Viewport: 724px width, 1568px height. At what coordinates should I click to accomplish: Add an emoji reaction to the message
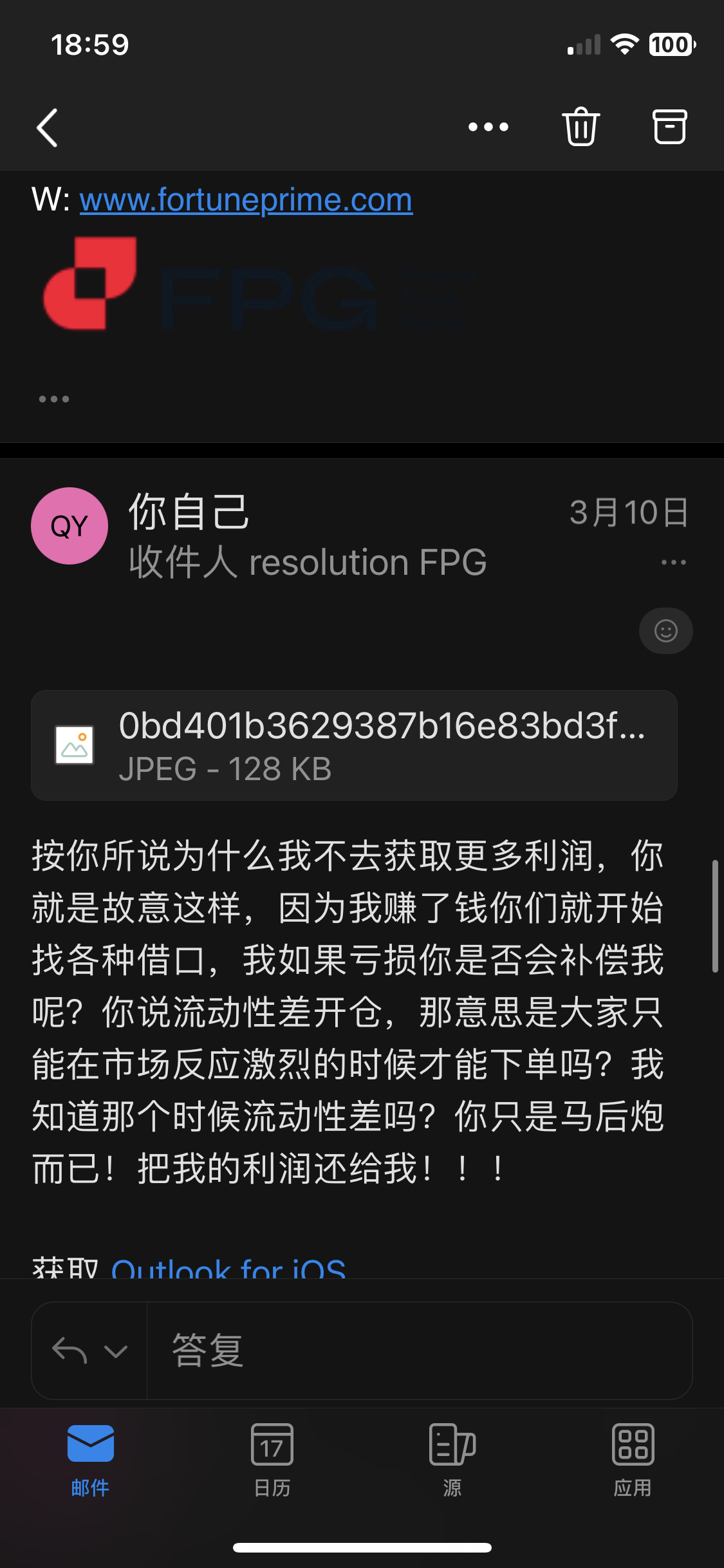[665, 631]
